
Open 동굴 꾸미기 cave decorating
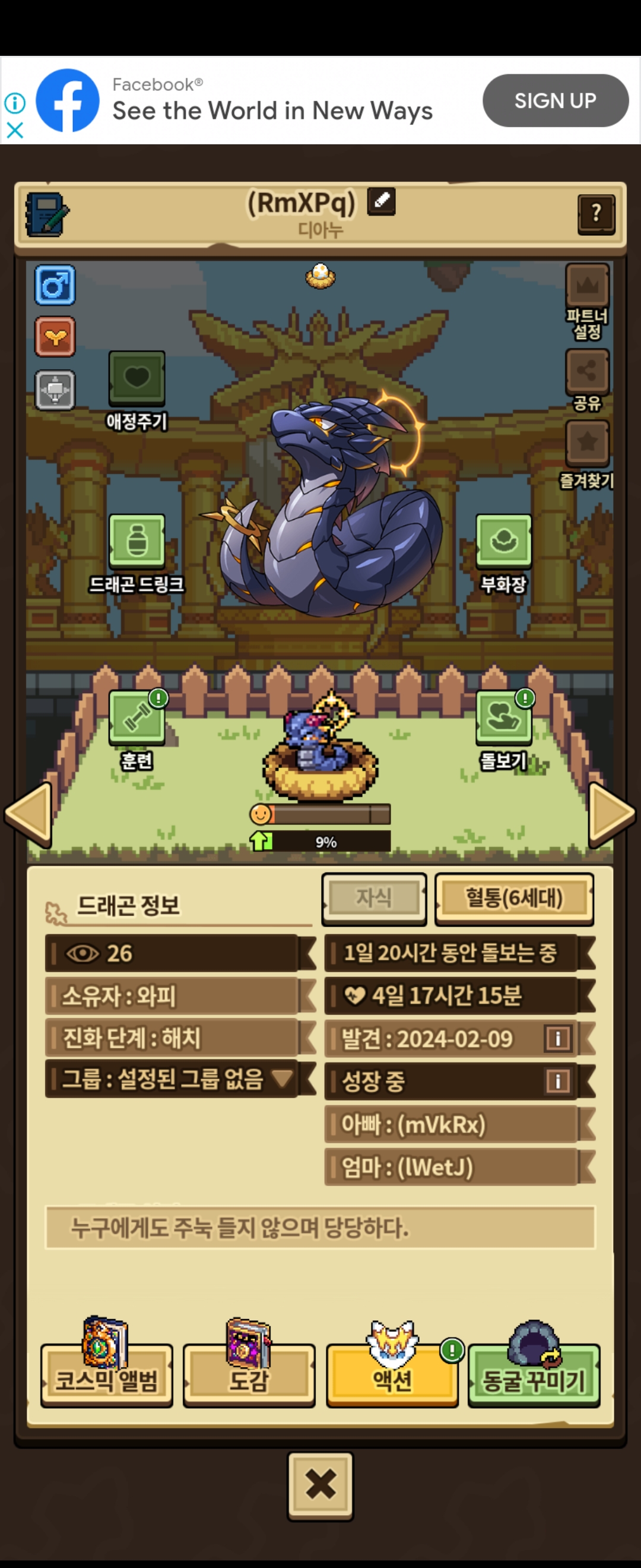(x=534, y=1379)
